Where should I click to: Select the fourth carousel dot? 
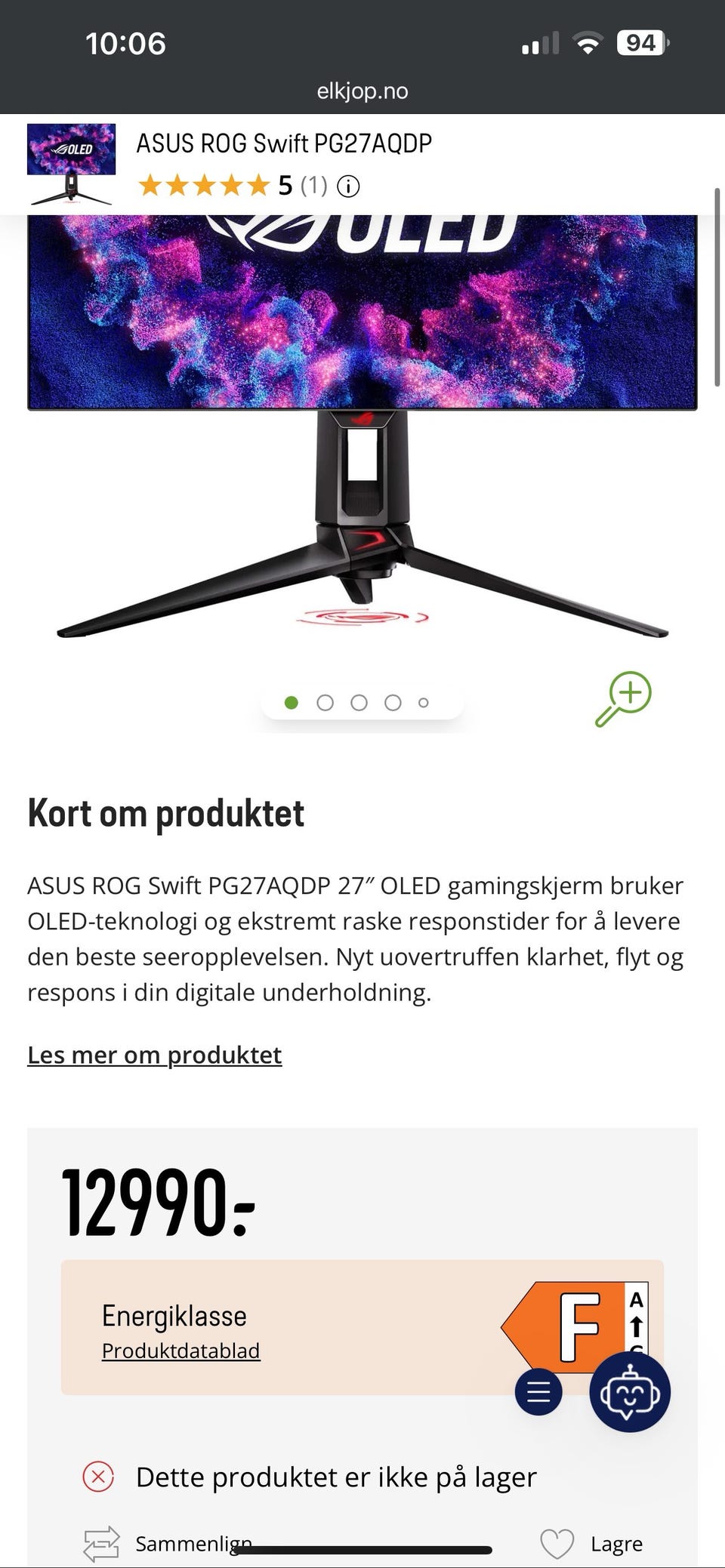pyautogui.click(x=393, y=701)
